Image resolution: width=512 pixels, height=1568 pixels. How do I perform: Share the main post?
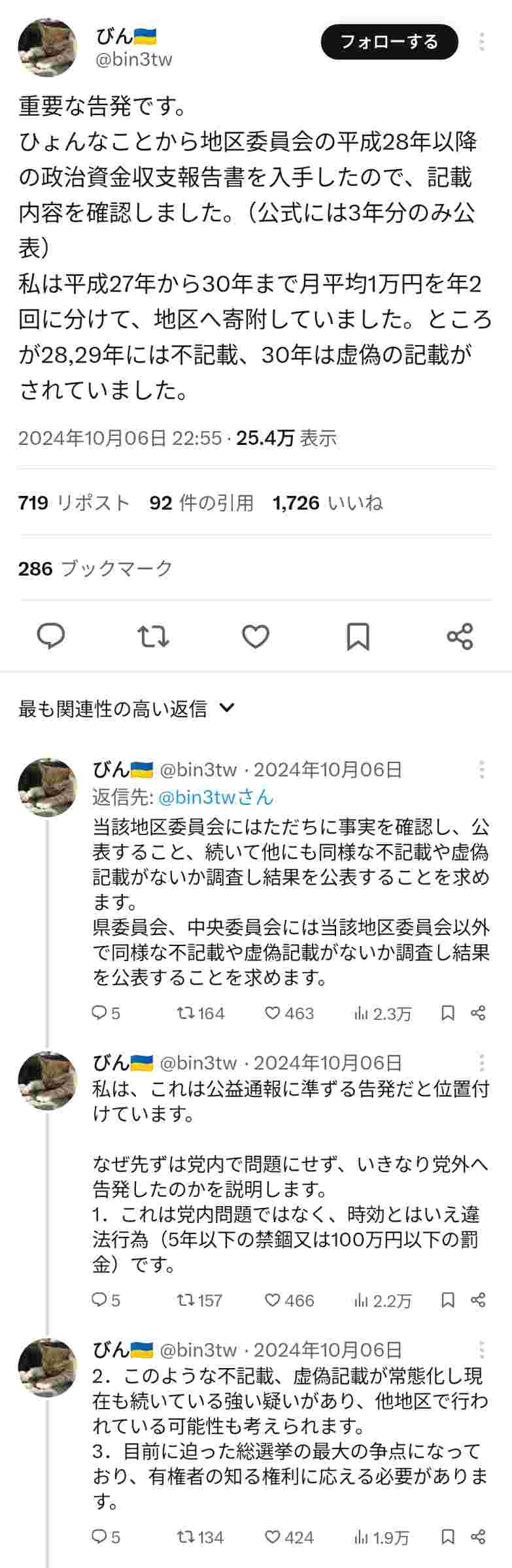tap(460, 636)
